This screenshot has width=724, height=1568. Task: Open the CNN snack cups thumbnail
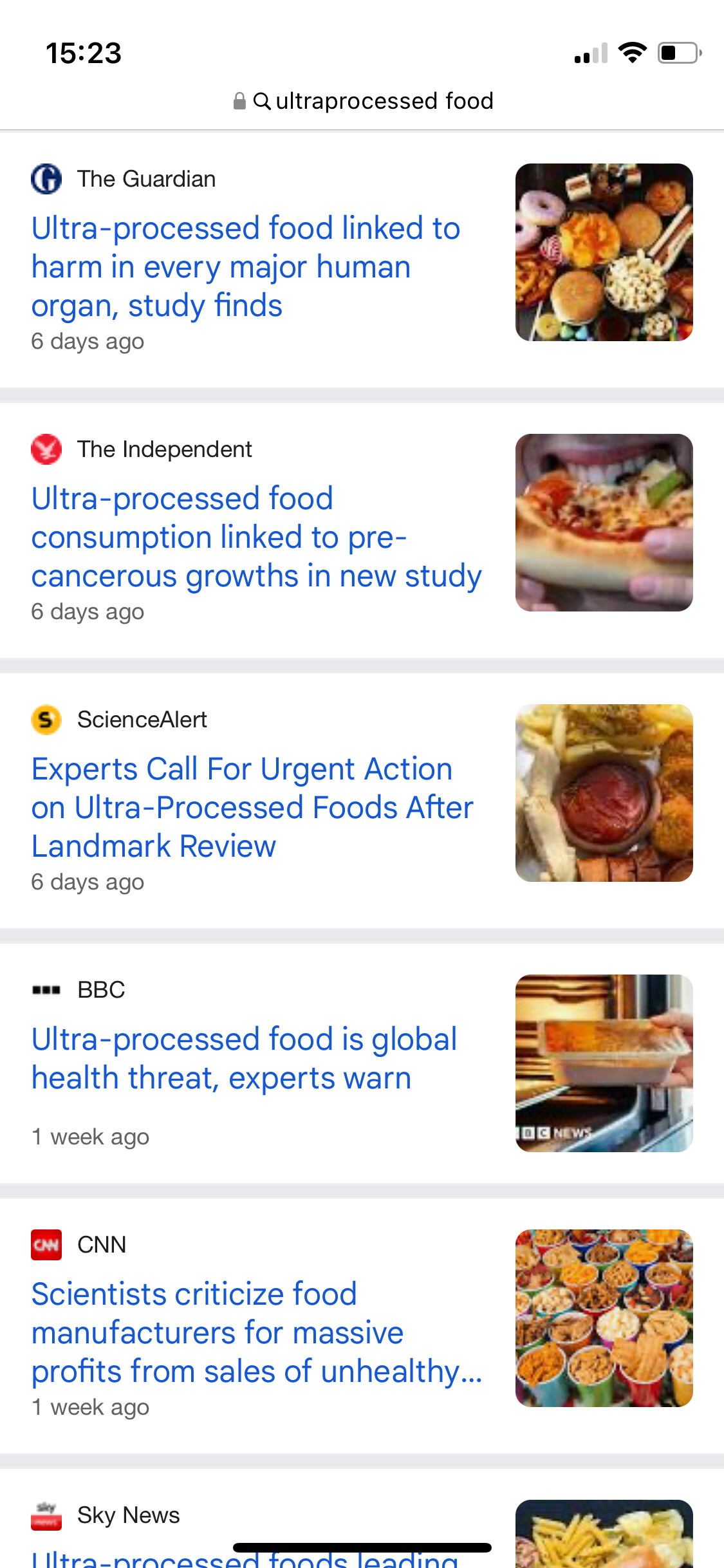(x=604, y=1318)
